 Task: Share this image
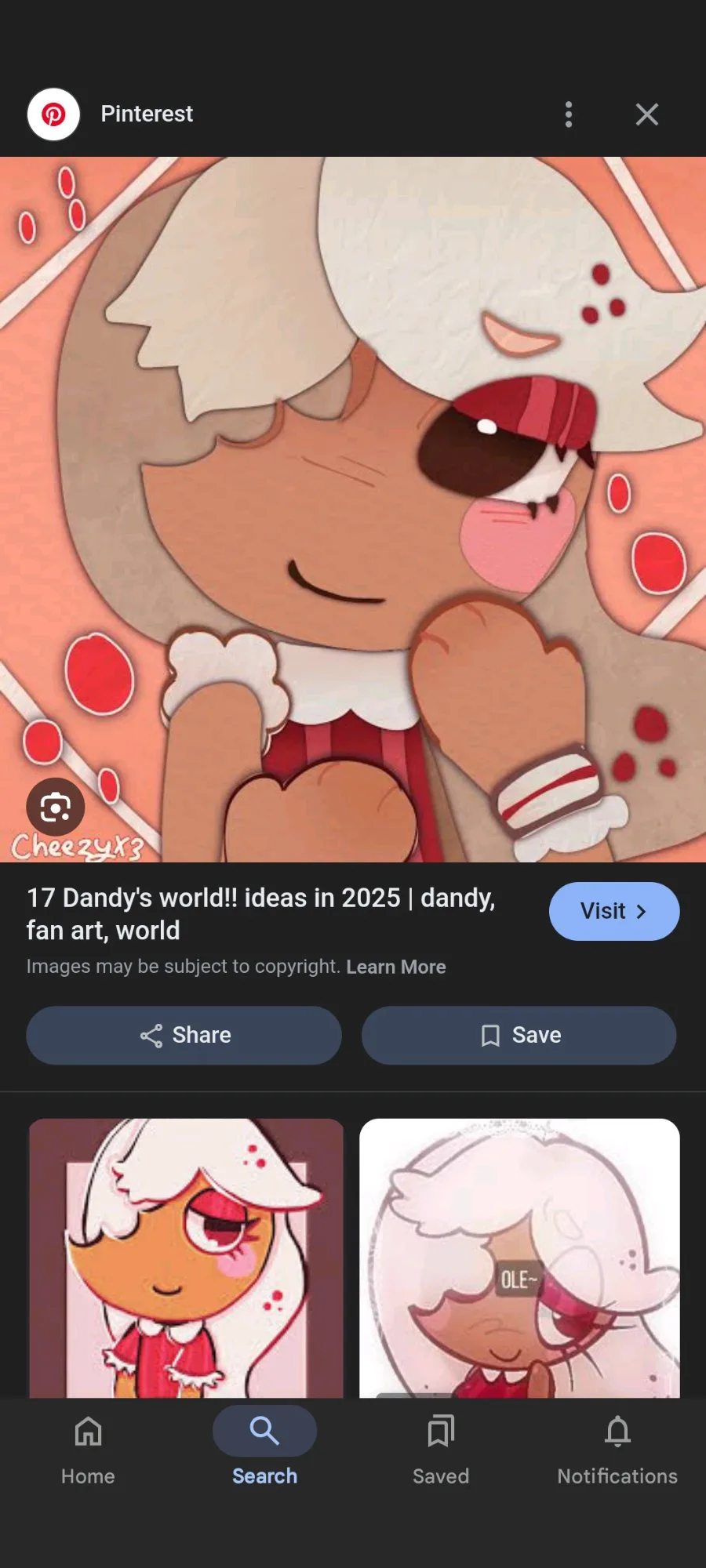pos(184,1035)
